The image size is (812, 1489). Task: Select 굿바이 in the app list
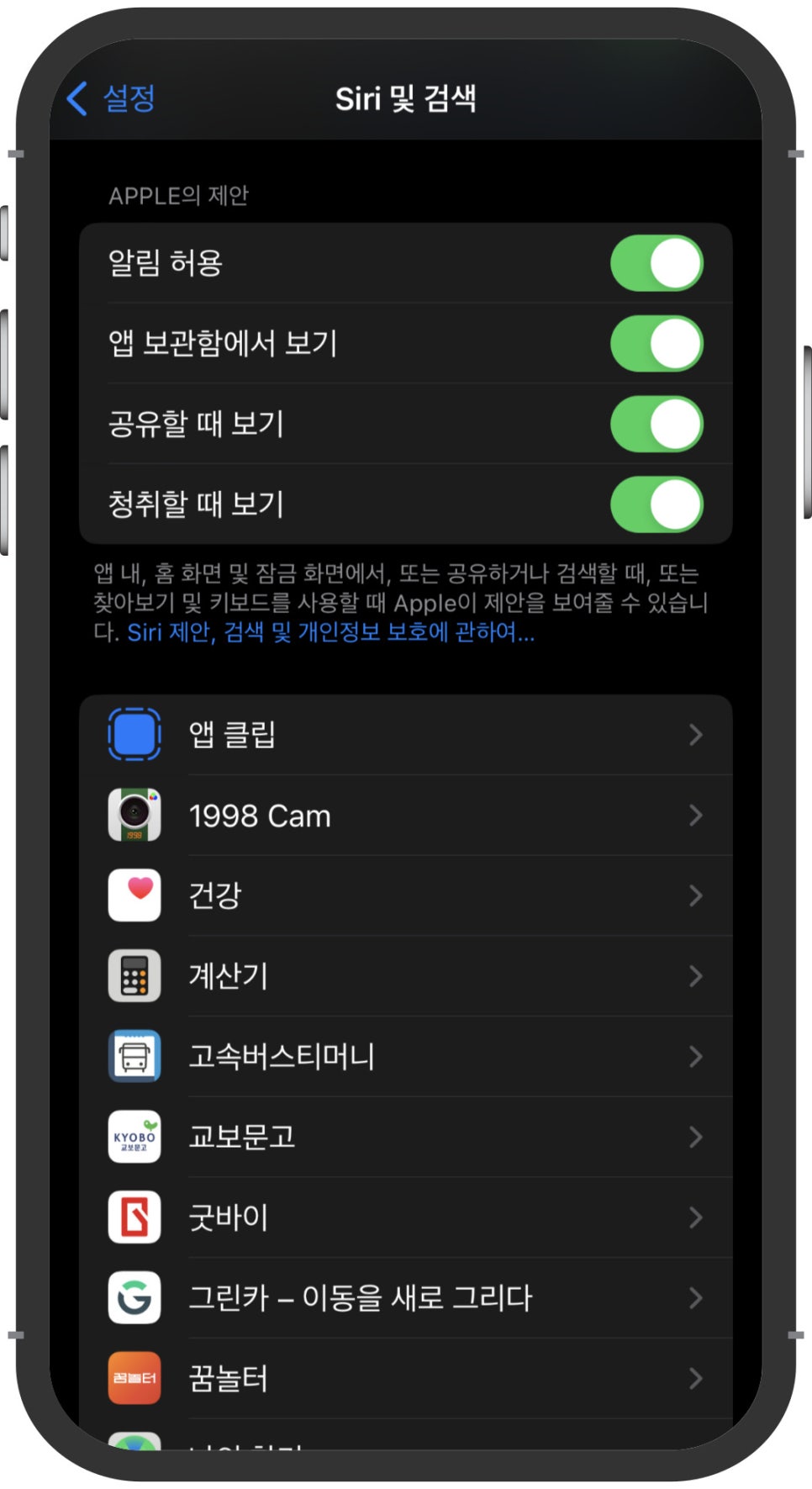click(406, 1217)
